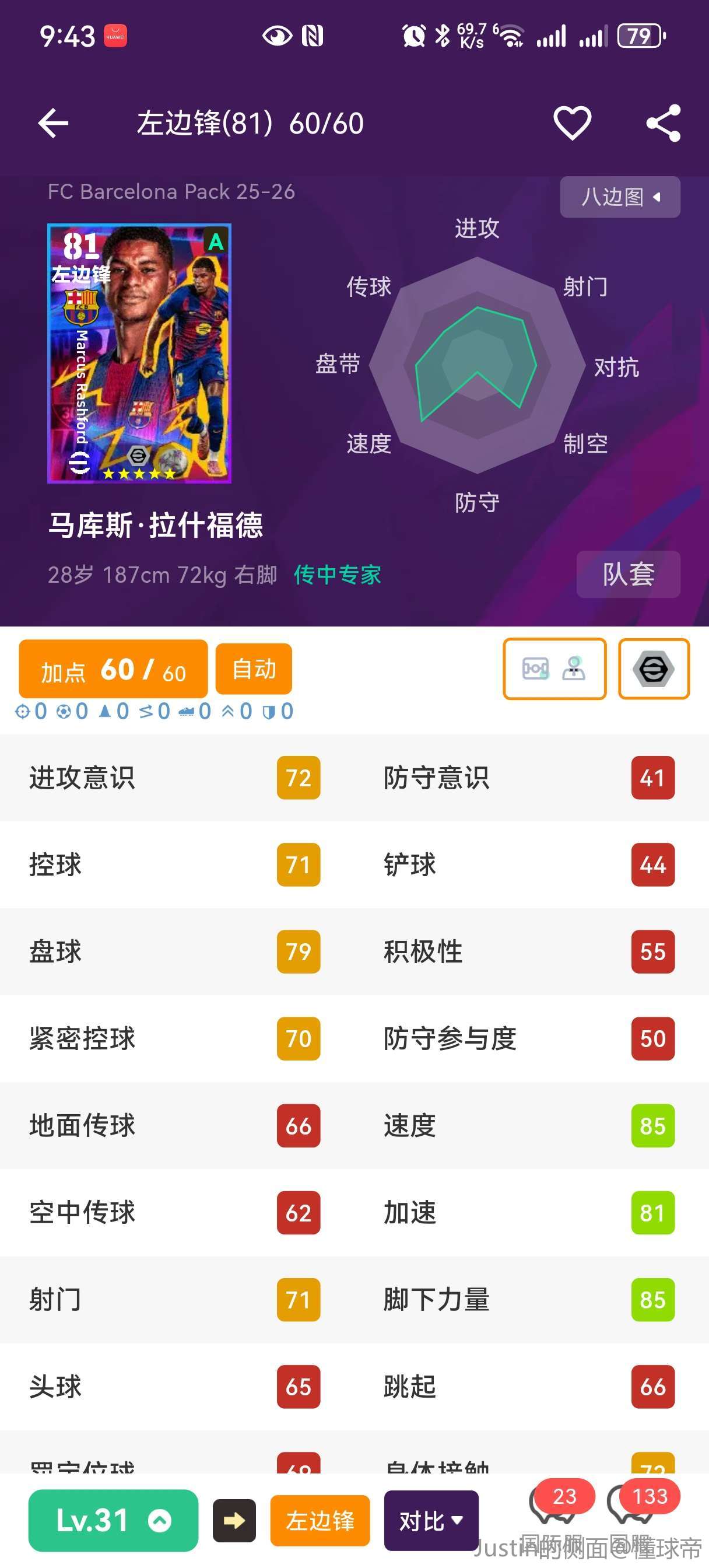
Task: Go back using the top-left arrow
Action: tap(54, 124)
